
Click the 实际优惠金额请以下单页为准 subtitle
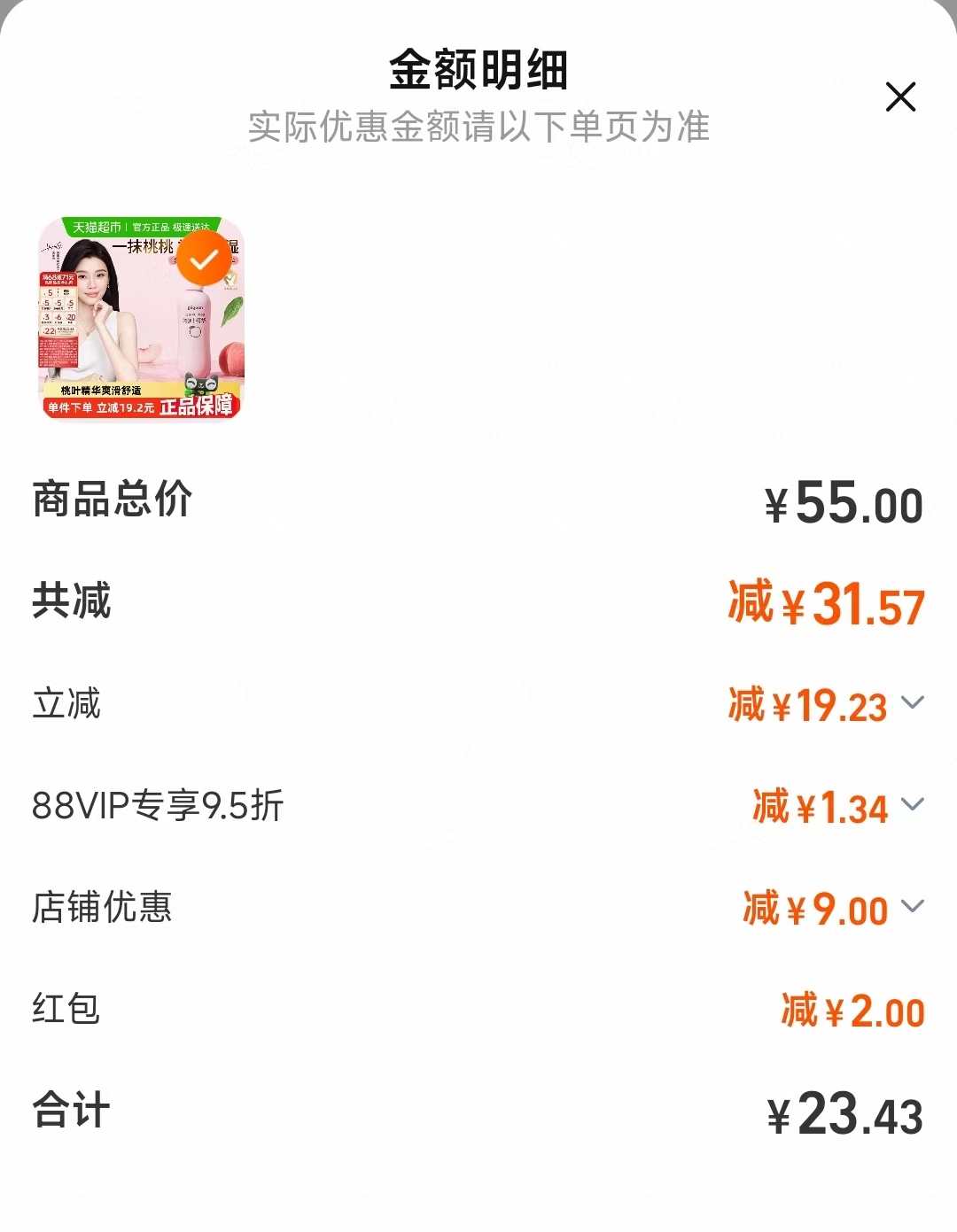point(478,127)
